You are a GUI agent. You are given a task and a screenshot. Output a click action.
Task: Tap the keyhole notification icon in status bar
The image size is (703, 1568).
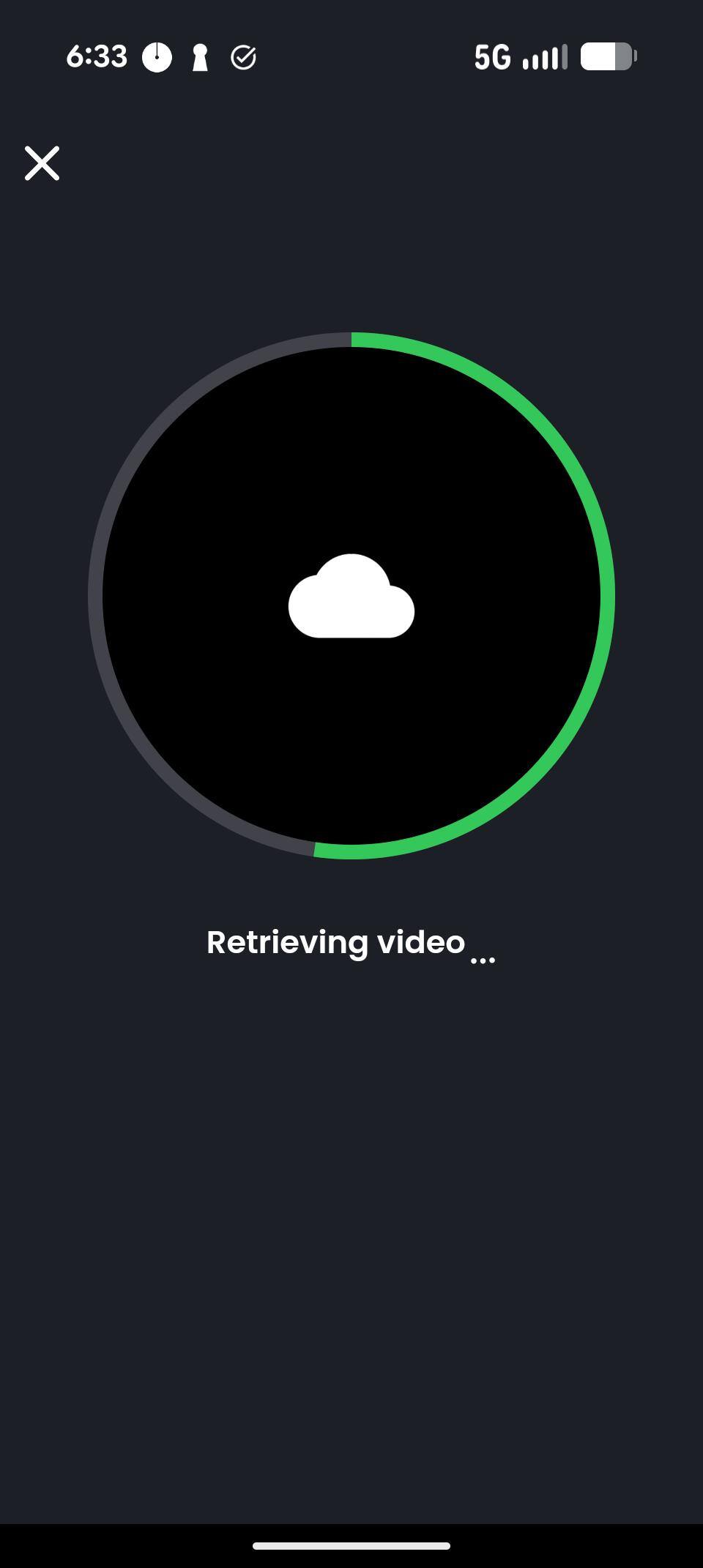click(199, 56)
